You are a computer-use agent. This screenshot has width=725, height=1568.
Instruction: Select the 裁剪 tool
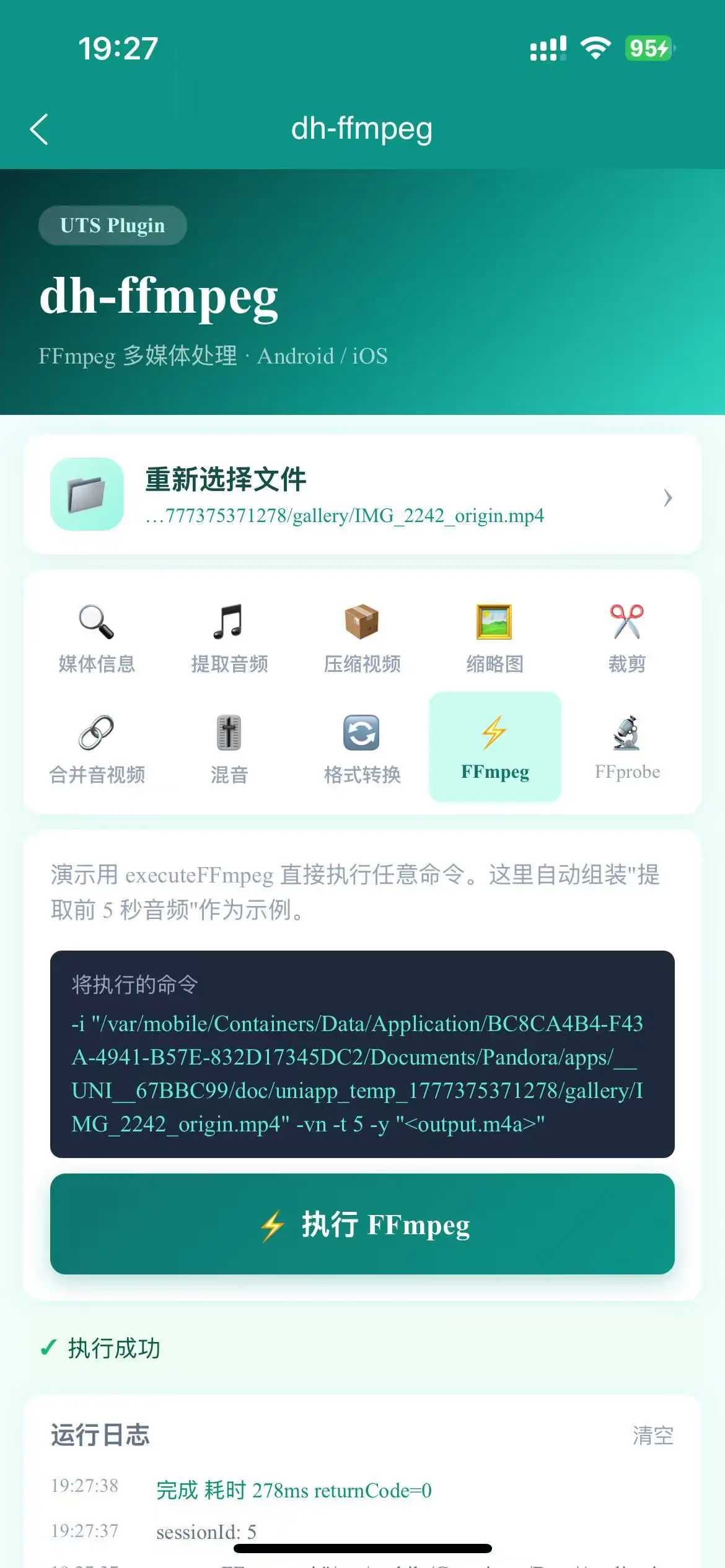pos(626,638)
